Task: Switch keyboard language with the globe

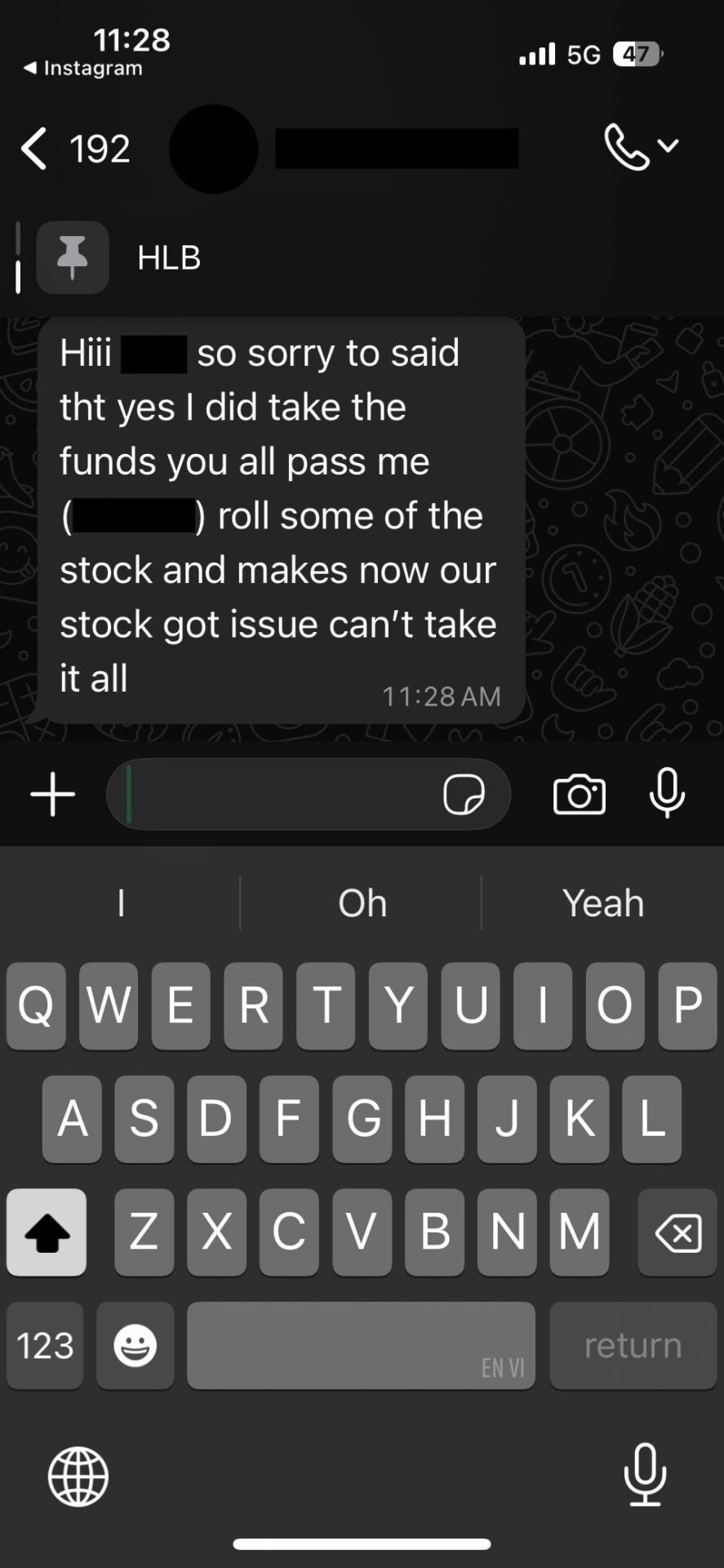Action: [x=78, y=1476]
